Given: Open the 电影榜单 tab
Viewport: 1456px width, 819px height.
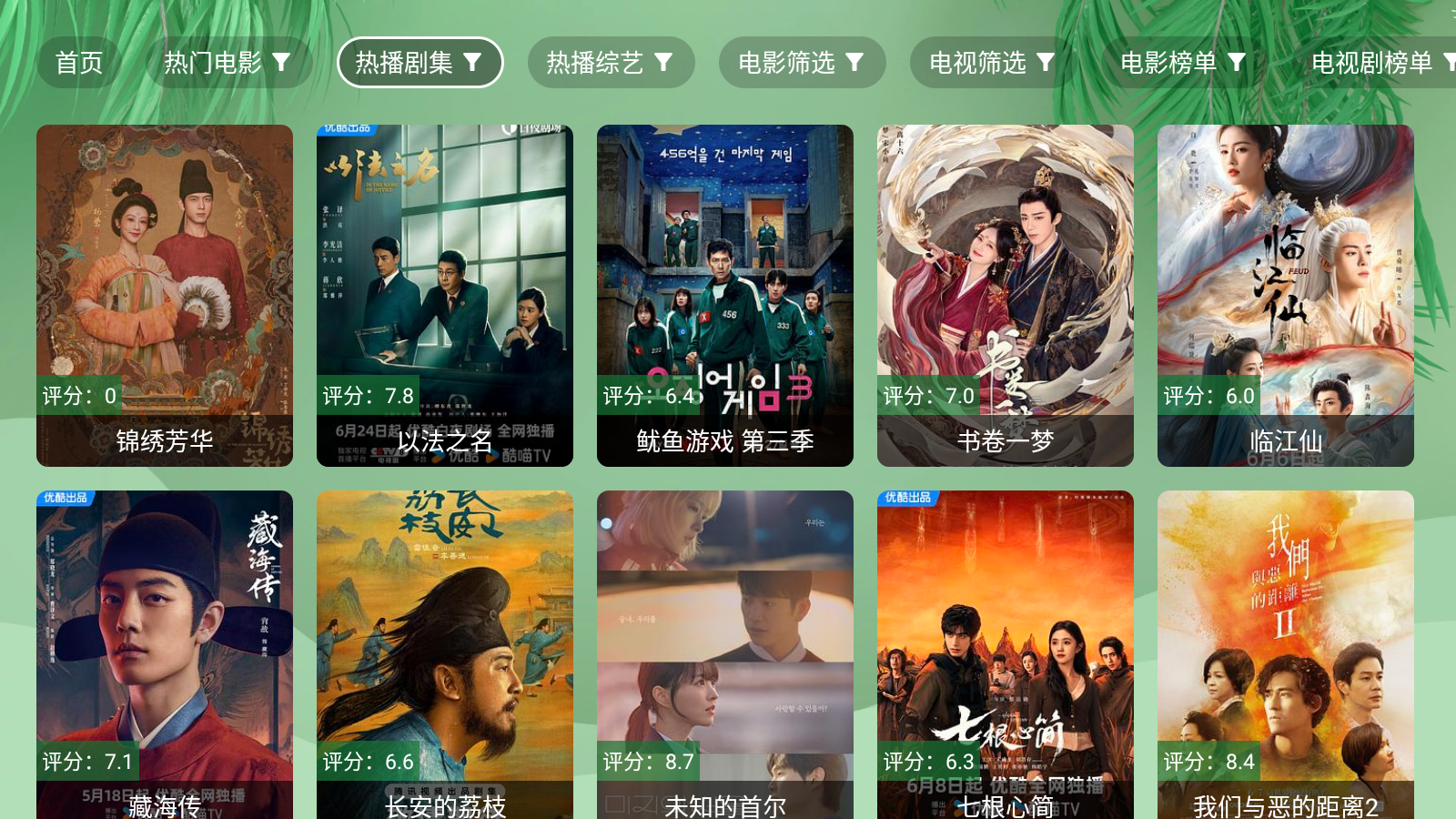Looking at the screenshot, I should point(1184,63).
